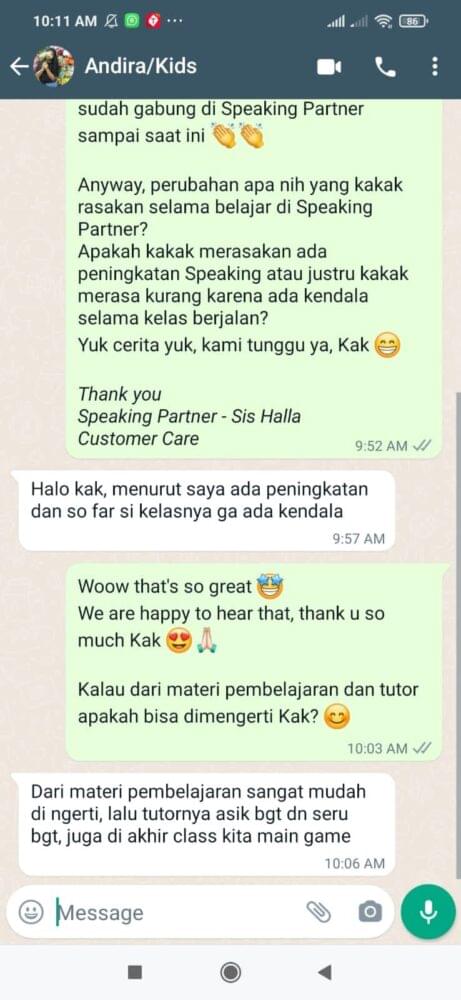Open Andira/Kids contact info
461x1000 pixels.
click(x=141, y=66)
